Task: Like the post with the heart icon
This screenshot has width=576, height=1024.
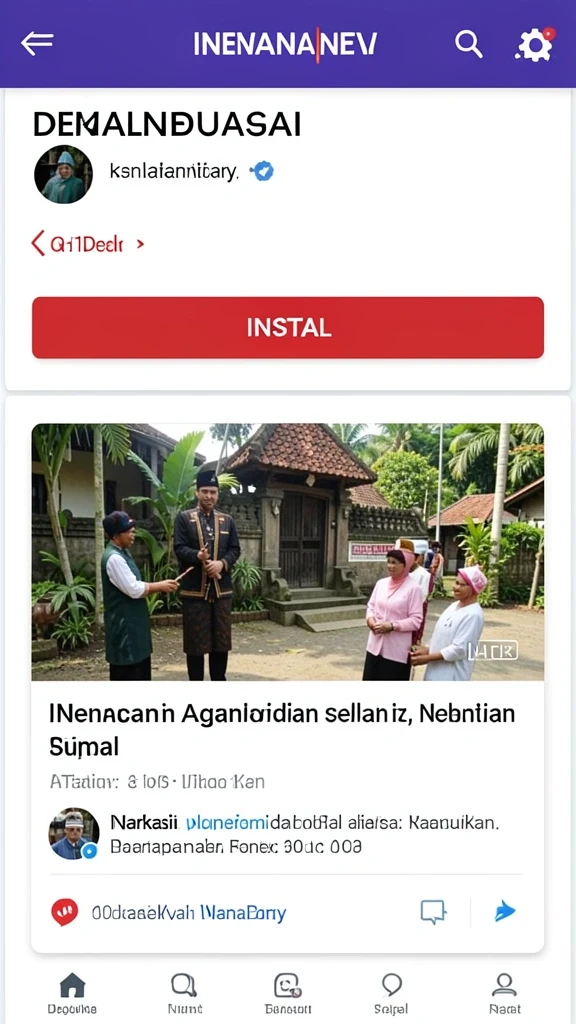Action: [x=65, y=912]
